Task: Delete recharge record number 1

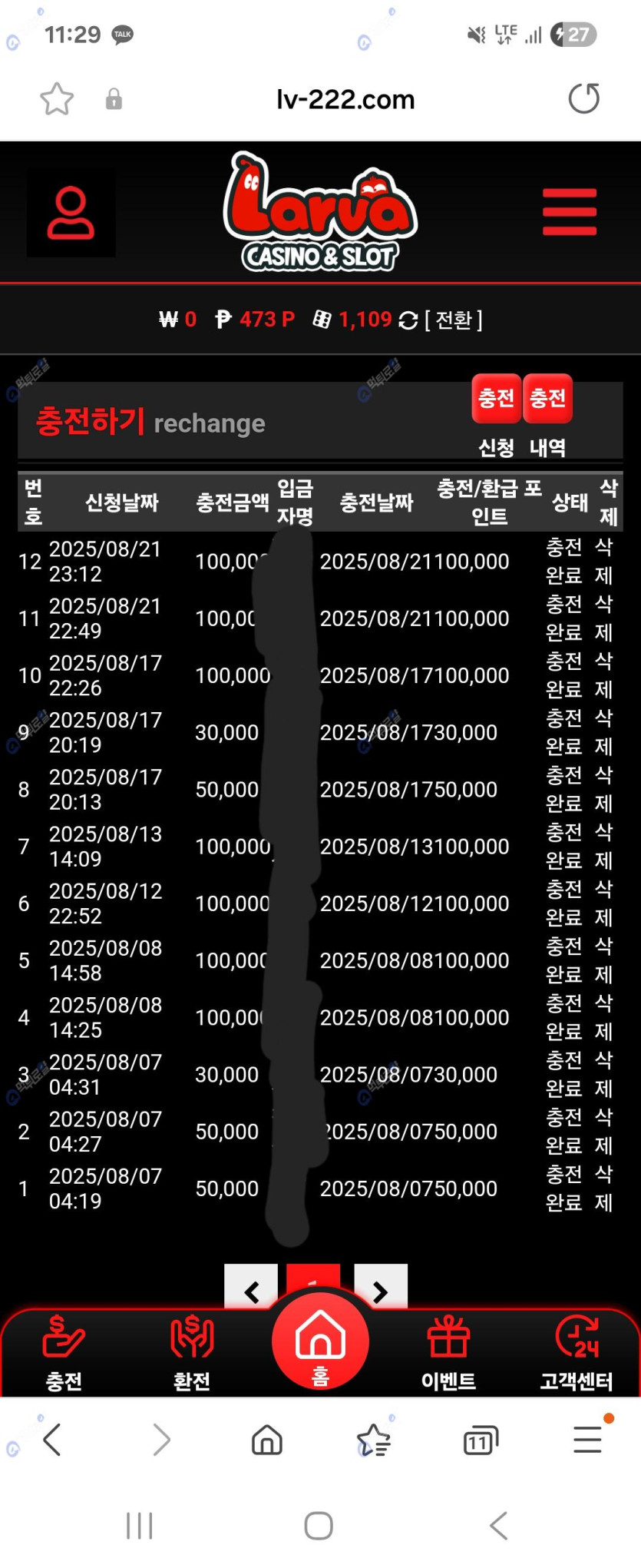Action: coord(604,1188)
